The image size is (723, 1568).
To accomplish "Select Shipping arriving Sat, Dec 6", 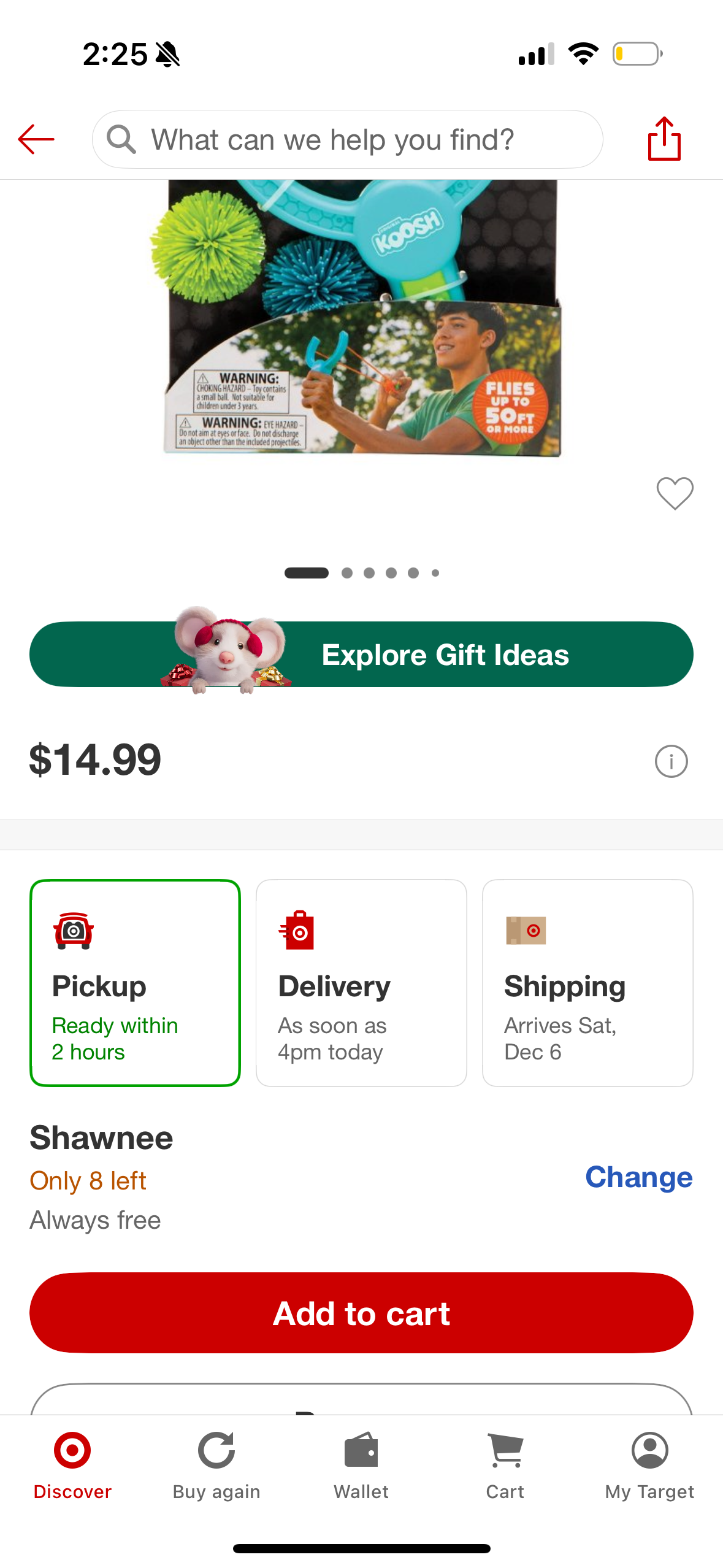I will tap(587, 982).
